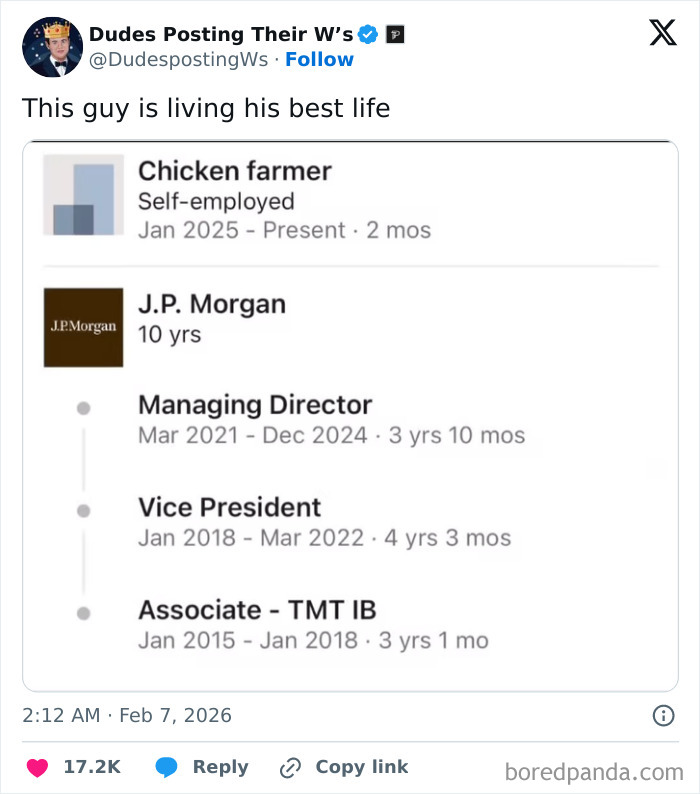Follow the DudespostingWs account
Viewport: 700px width, 794px height.
tap(319, 60)
